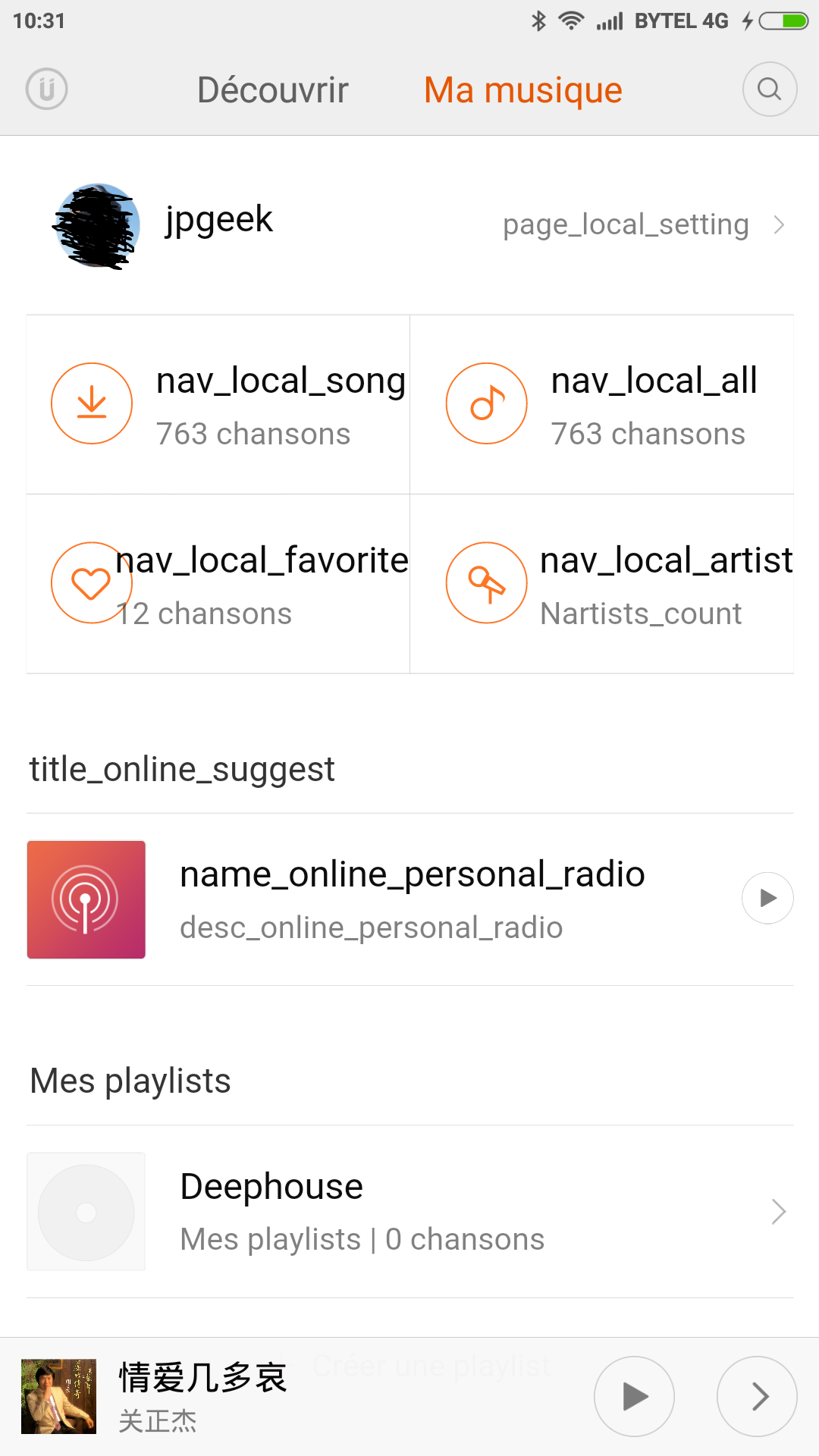Open the nav_local_artist tile
The height and width of the screenshot is (1456, 819).
[602, 584]
